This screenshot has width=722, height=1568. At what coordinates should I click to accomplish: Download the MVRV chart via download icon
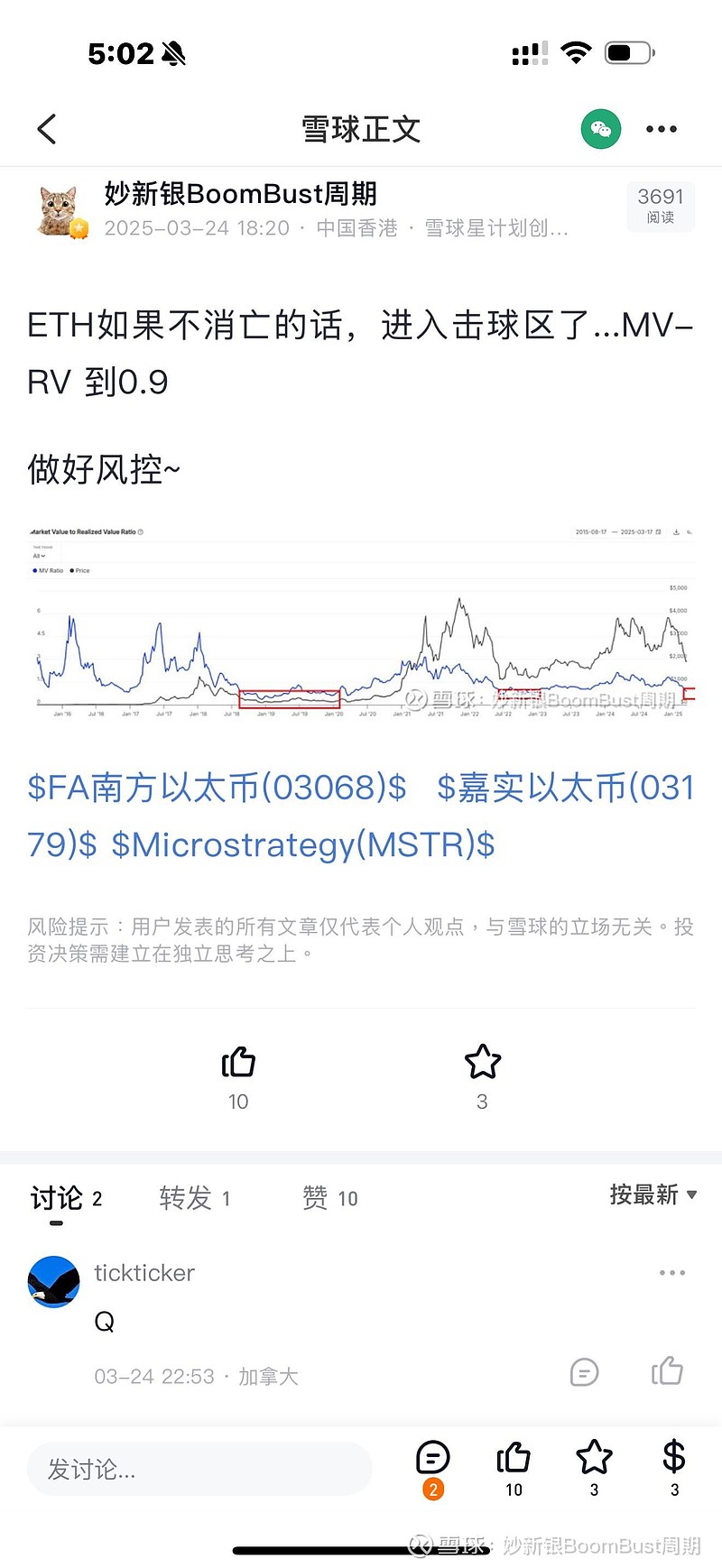click(x=674, y=532)
